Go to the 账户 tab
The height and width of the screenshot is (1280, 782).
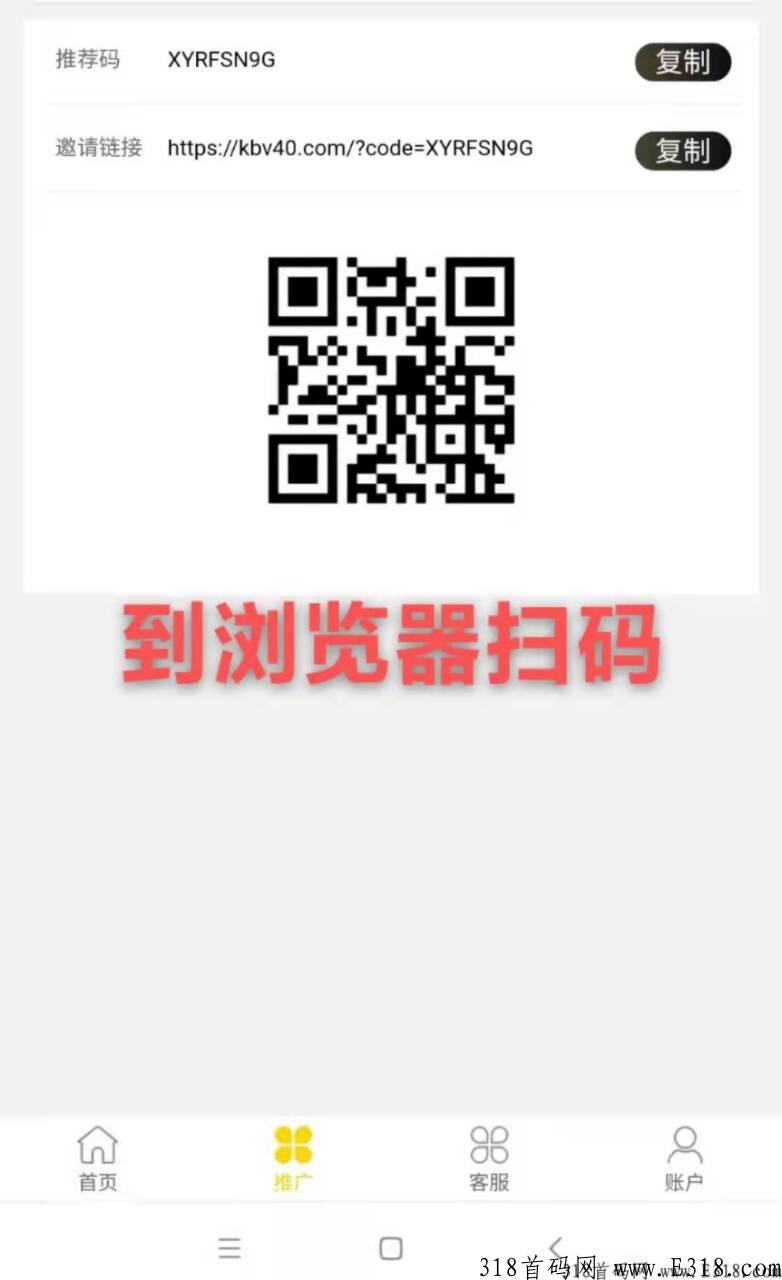tap(684, 1159)
